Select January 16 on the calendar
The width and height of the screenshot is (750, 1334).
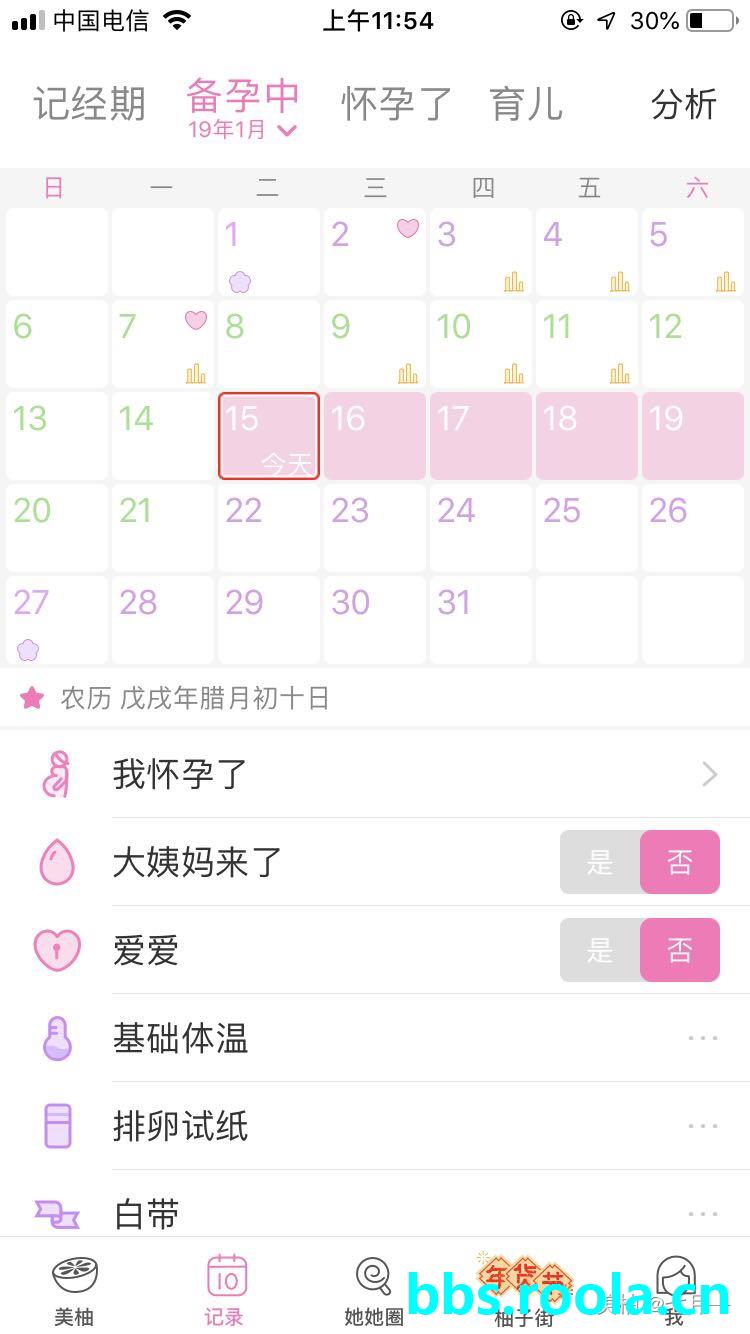click(375, 436)
